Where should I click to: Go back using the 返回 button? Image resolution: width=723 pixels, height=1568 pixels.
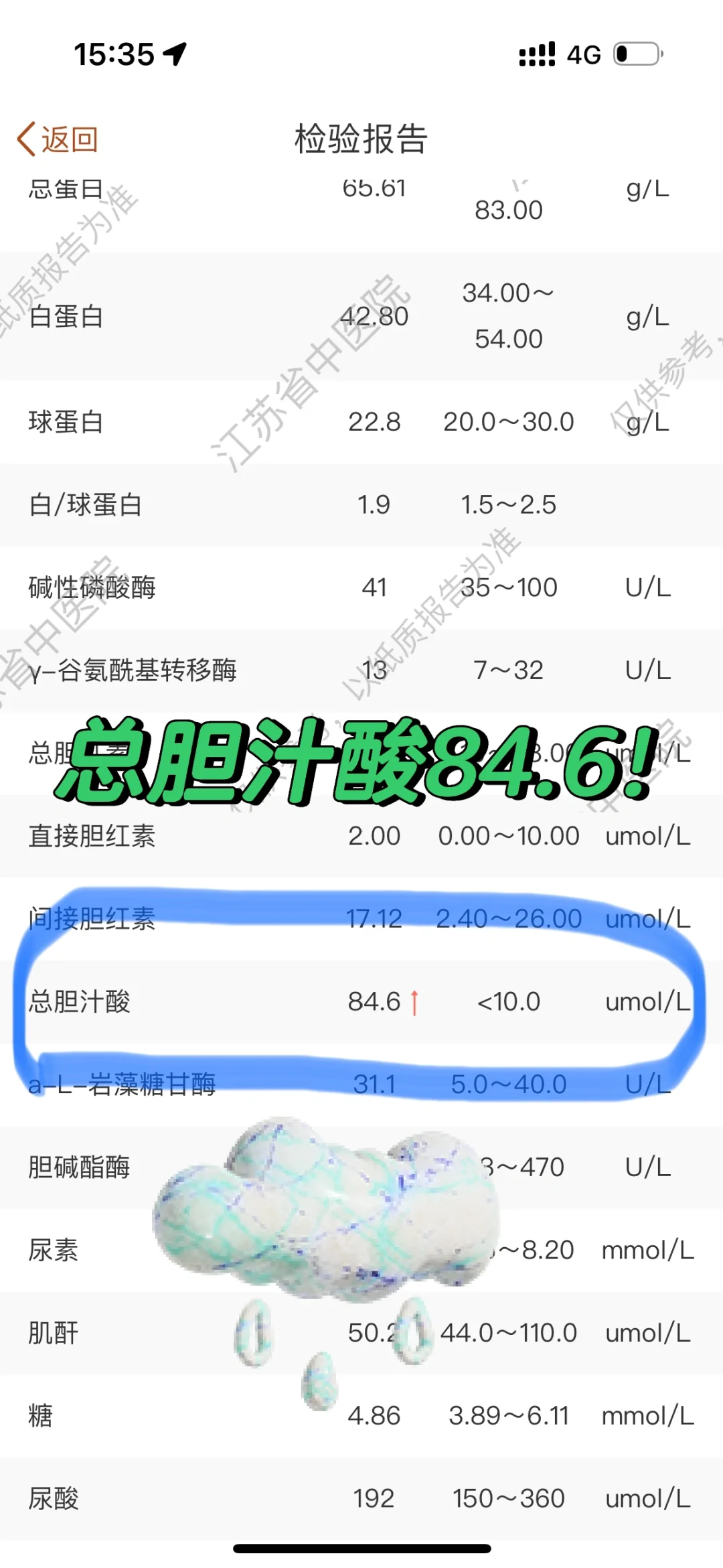coord(59,139)
